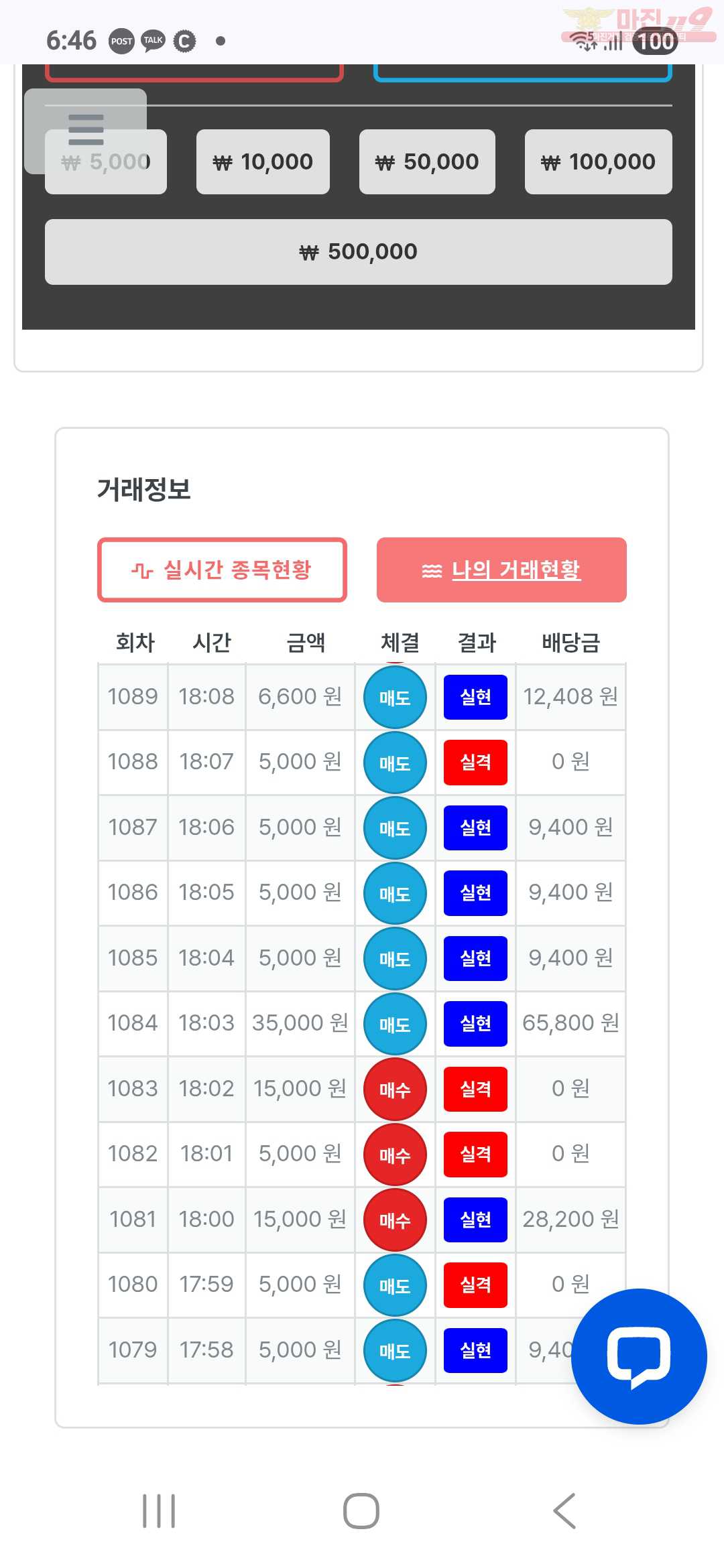Go back using system back button
Screen dimensions: 724x1568
(564, 1511)
